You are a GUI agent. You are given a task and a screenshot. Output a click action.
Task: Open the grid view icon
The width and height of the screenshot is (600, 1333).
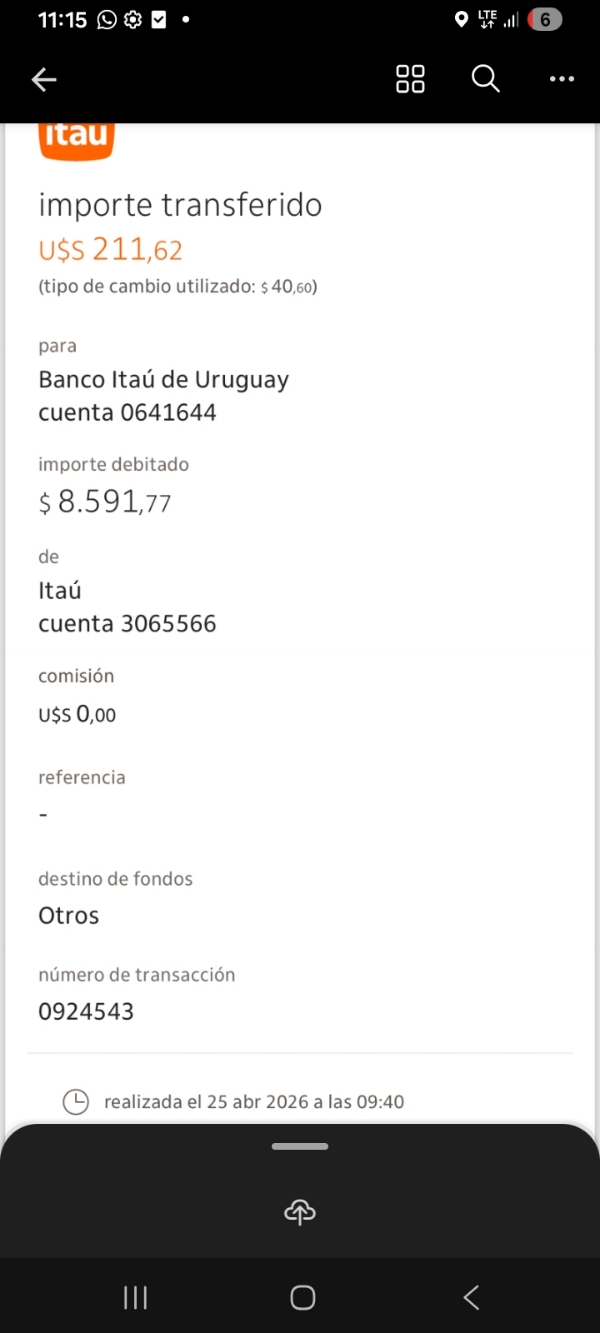coord(410,80)
